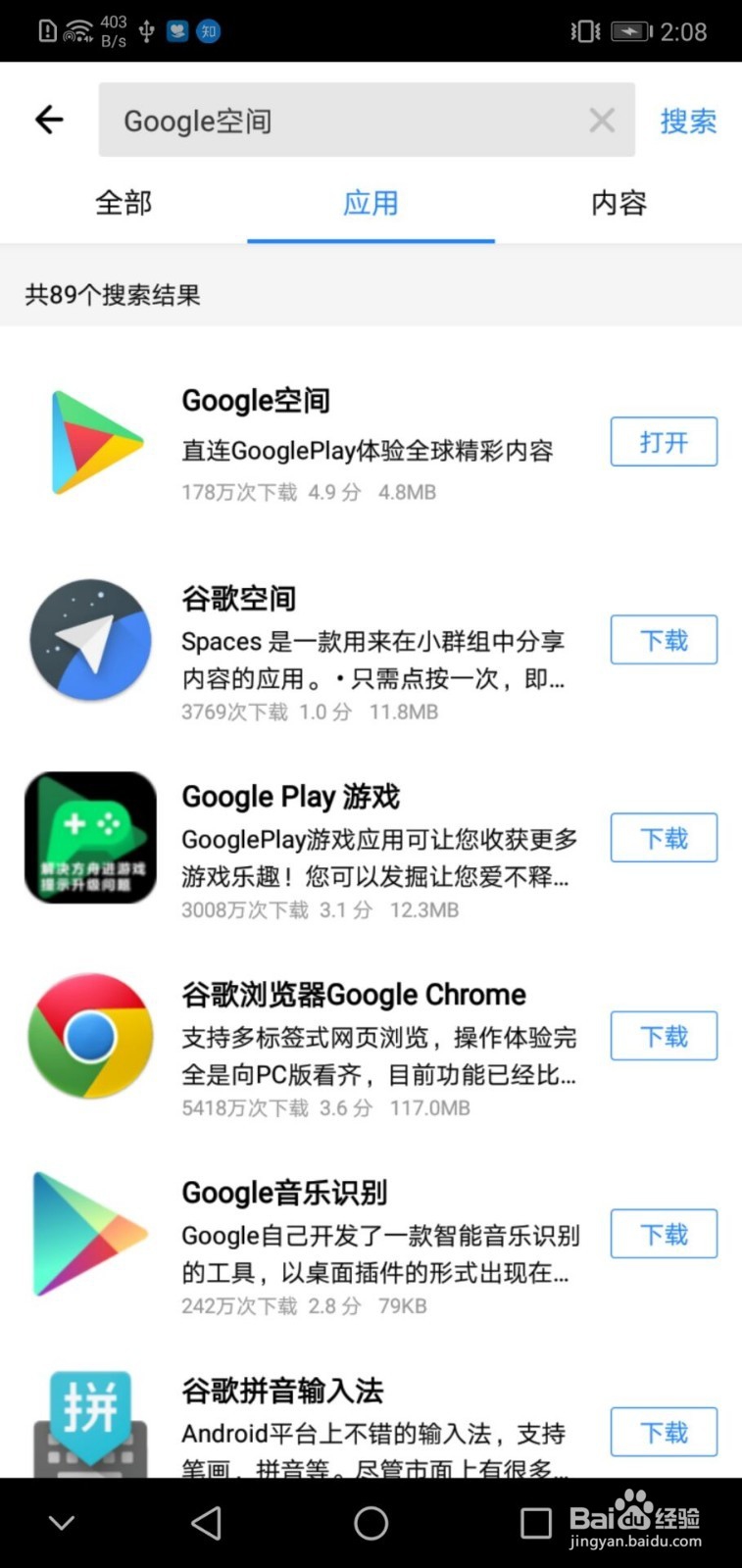The image size is (742, 1568).
Task: Switch to the 全部 tab
Action: 124,203
